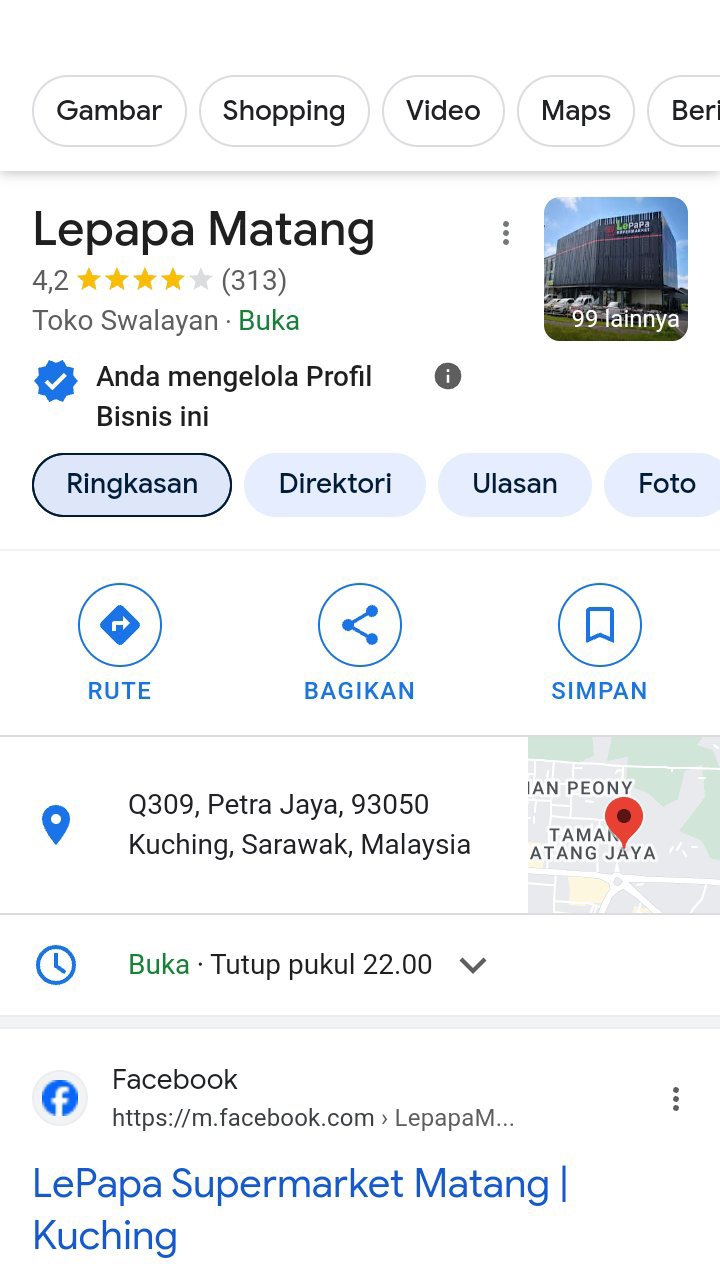Image resolution: width=720 pixels, height=1280 pixels.
Task: Open the Maps search tab
Action: pos(575,111)
